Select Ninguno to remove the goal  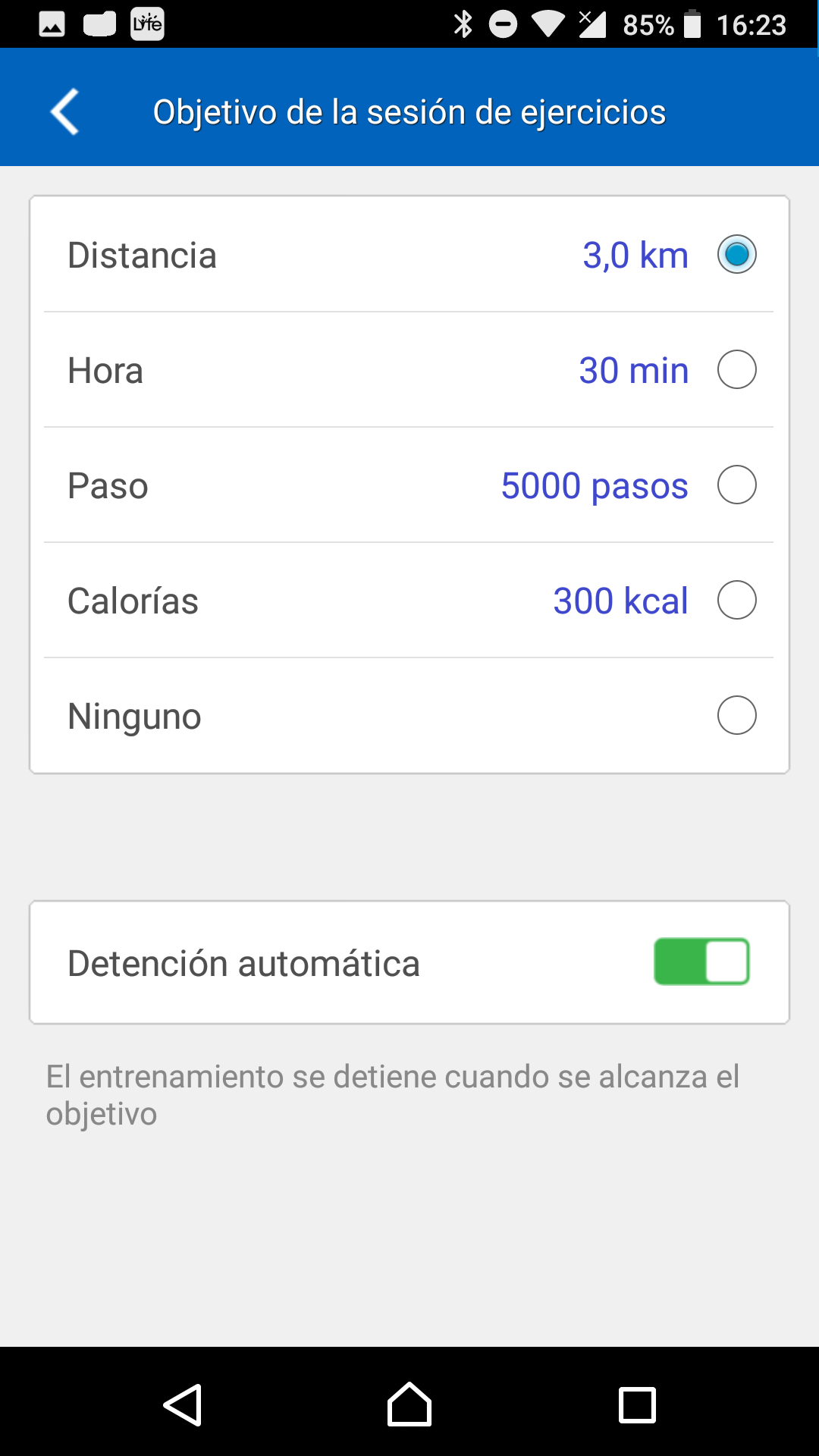pyautogui.click(x=736, y=715)
